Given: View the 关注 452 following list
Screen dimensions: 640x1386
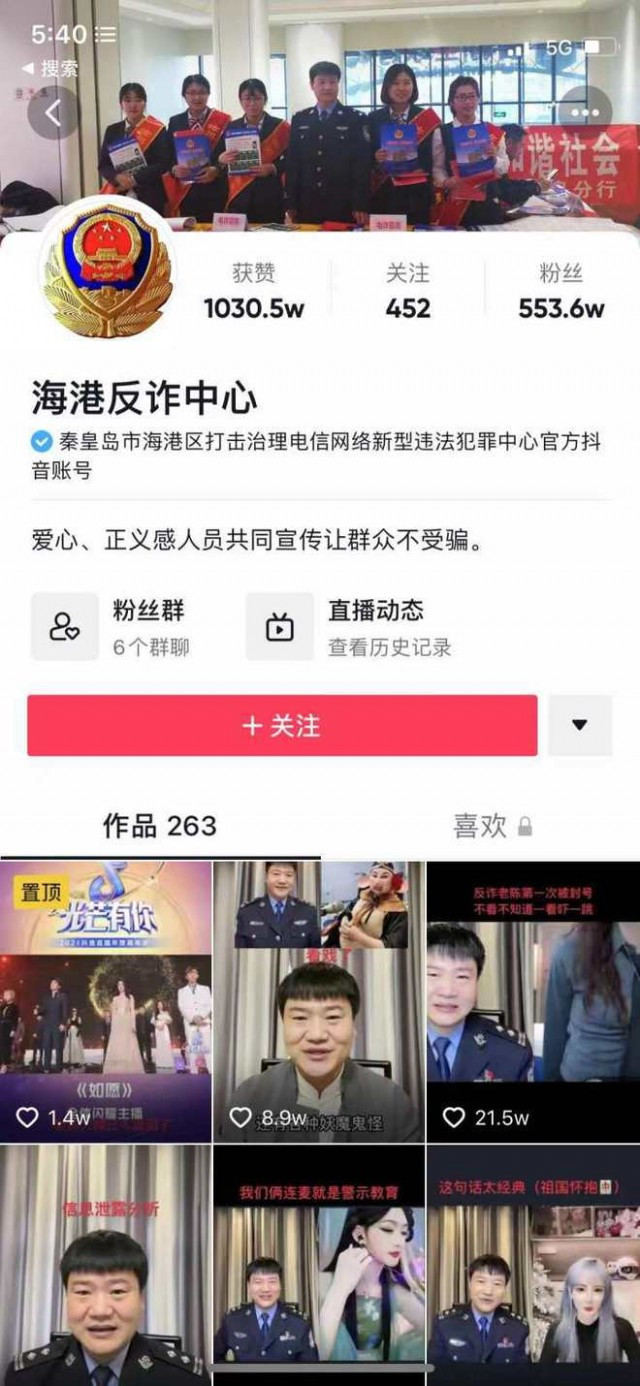Looking at the screenshot, I should (x=408, y=291).
